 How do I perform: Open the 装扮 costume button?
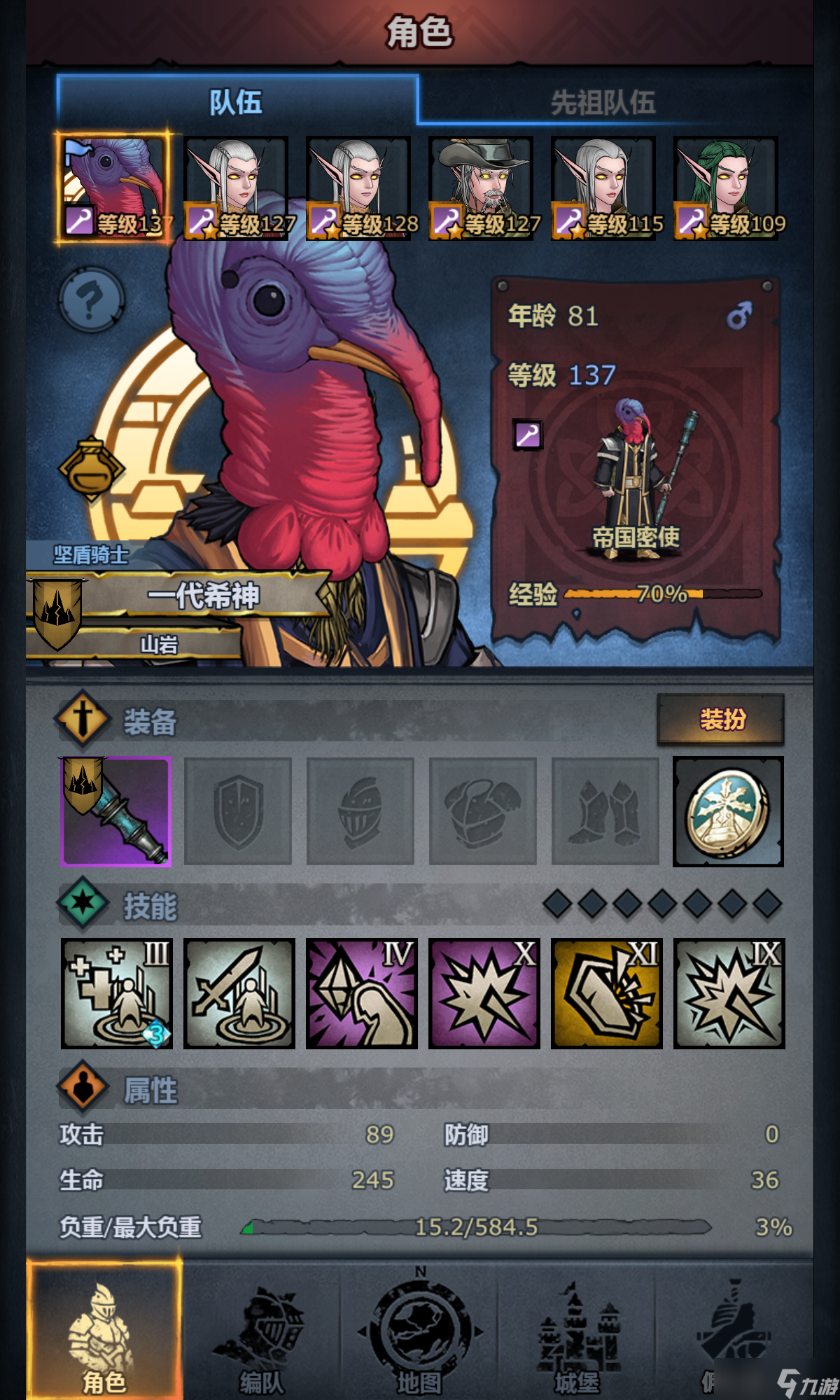pos(720,719)
